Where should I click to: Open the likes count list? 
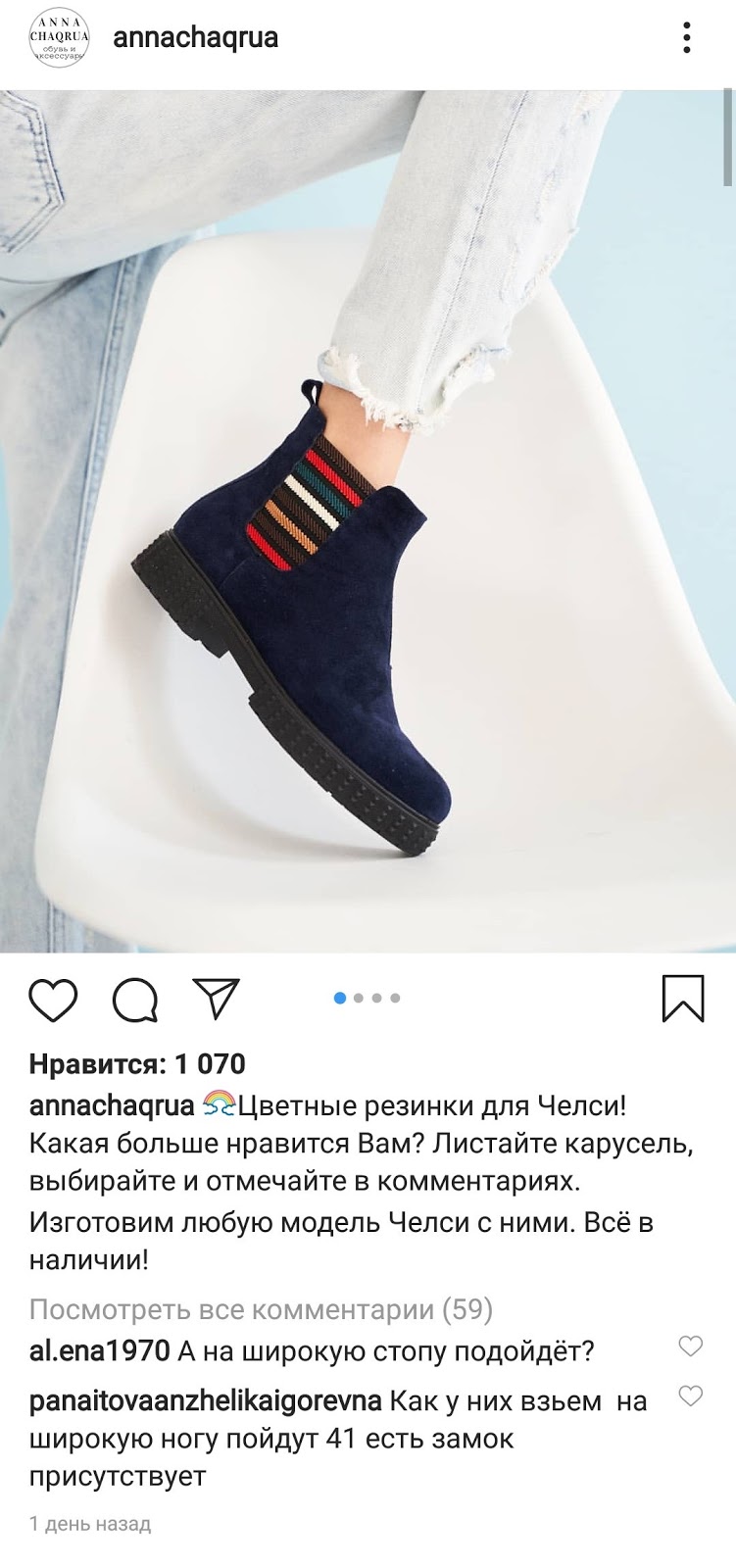[137, 1064]
